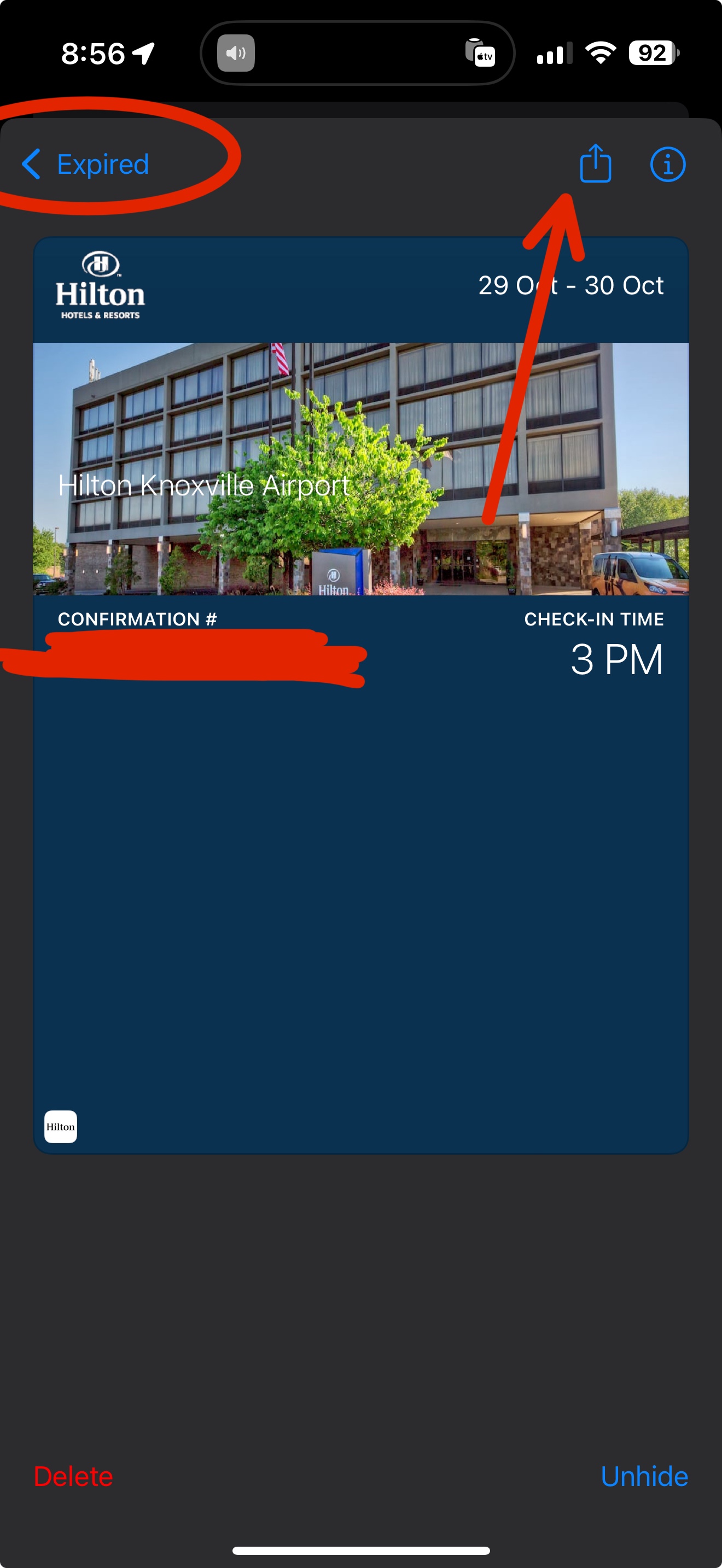Image resolution: width=722 pixels, height=1568 pixels.
Task: Open the pass info details
Action: click(668, 165)
